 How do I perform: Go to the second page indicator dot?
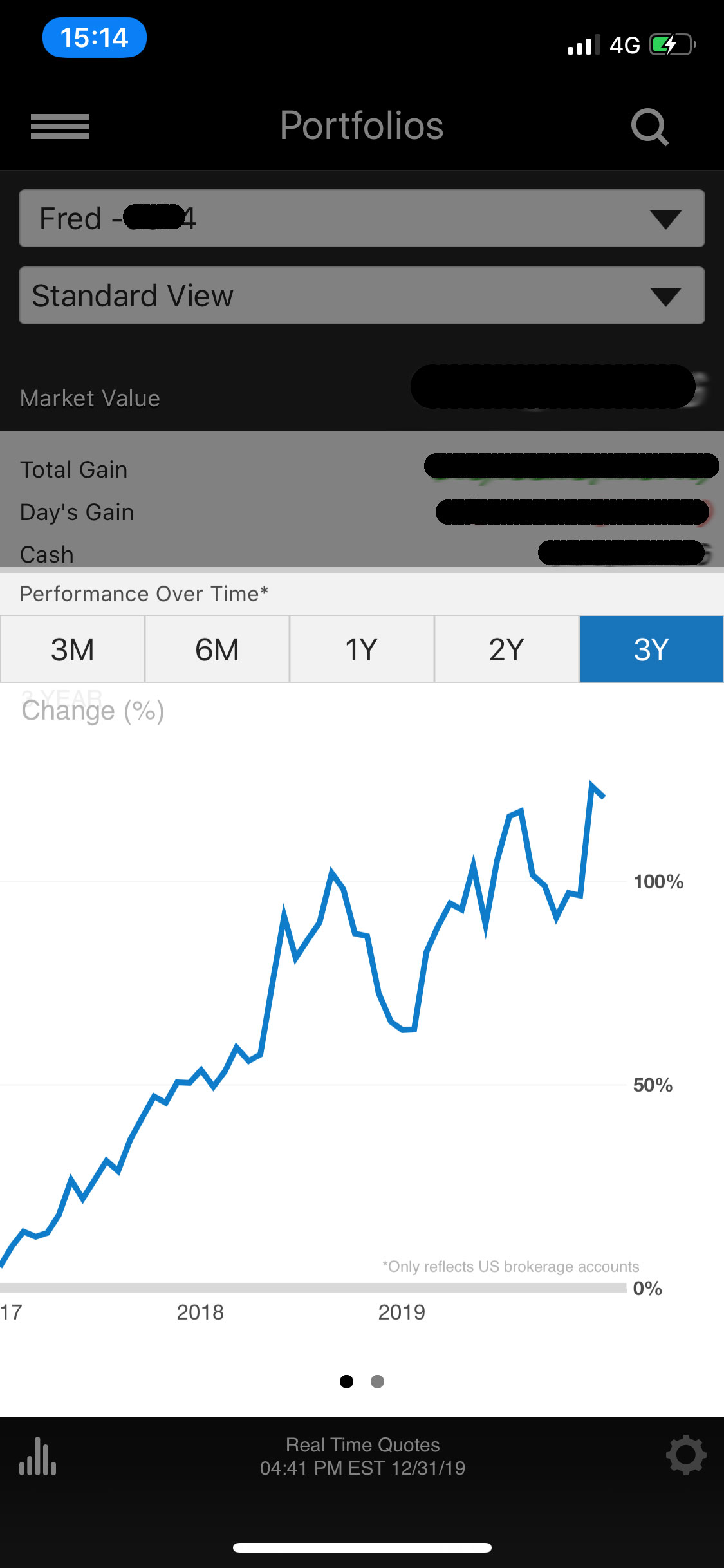378,1381
